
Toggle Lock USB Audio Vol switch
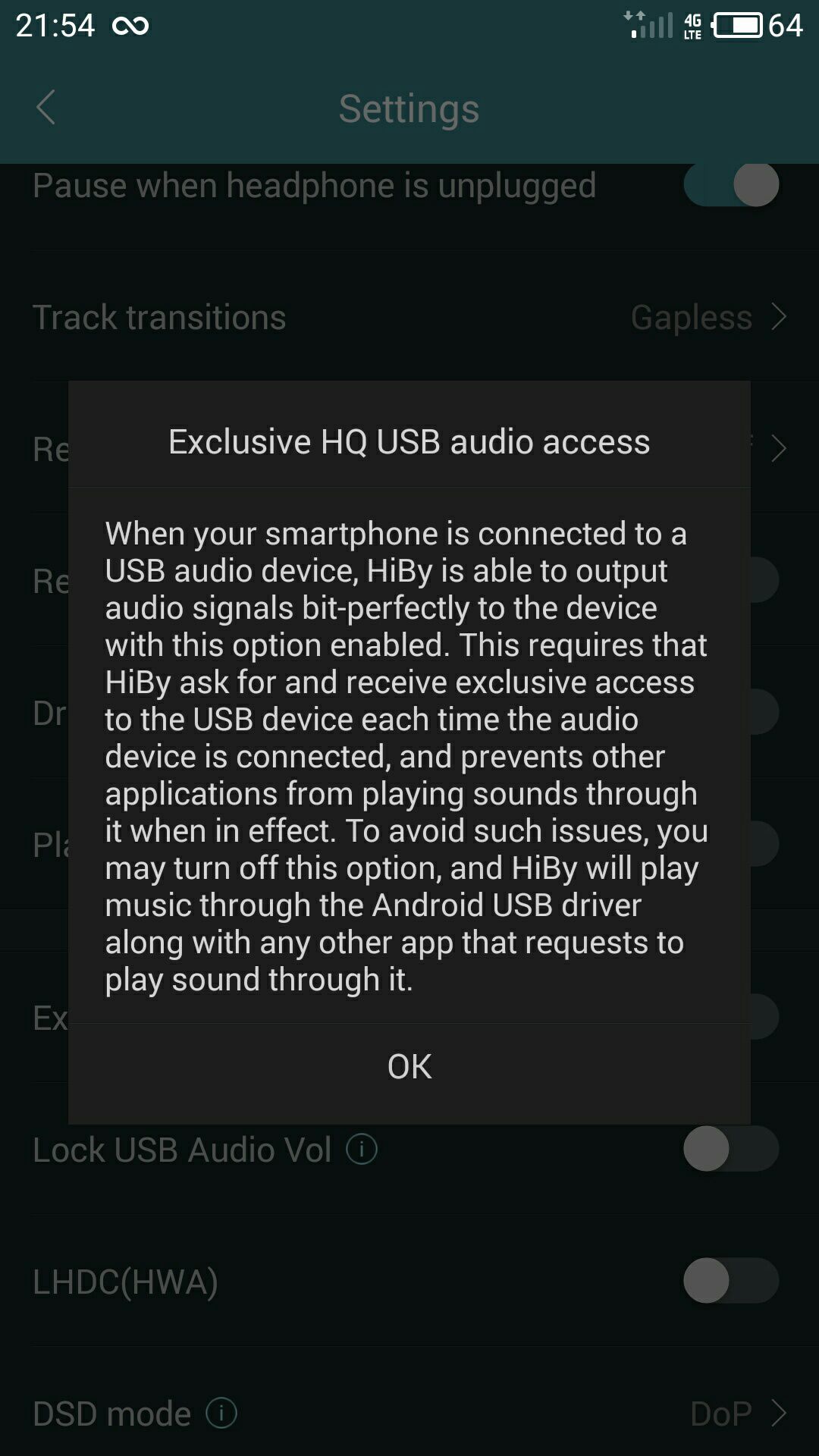(x=731, y=1149)
